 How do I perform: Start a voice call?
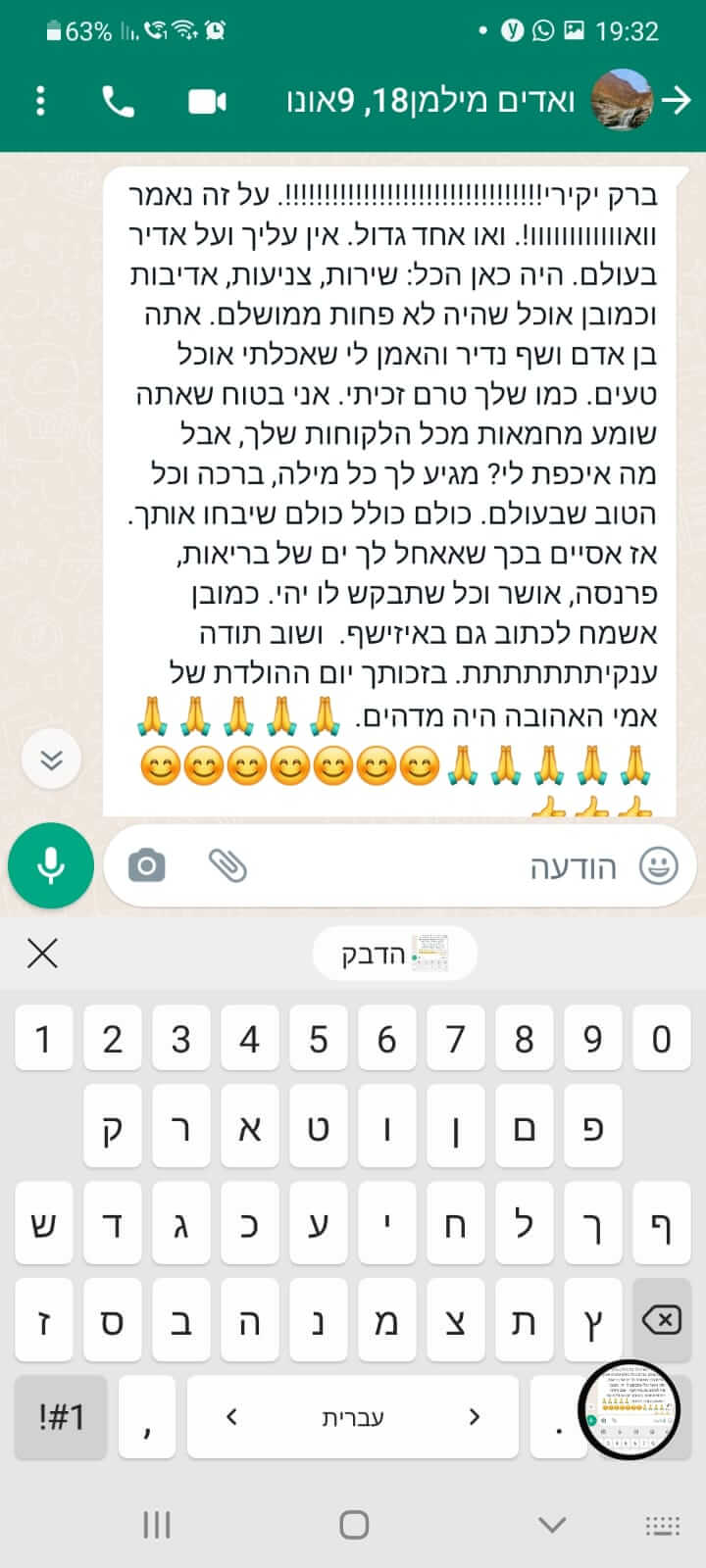click(119, 102)
